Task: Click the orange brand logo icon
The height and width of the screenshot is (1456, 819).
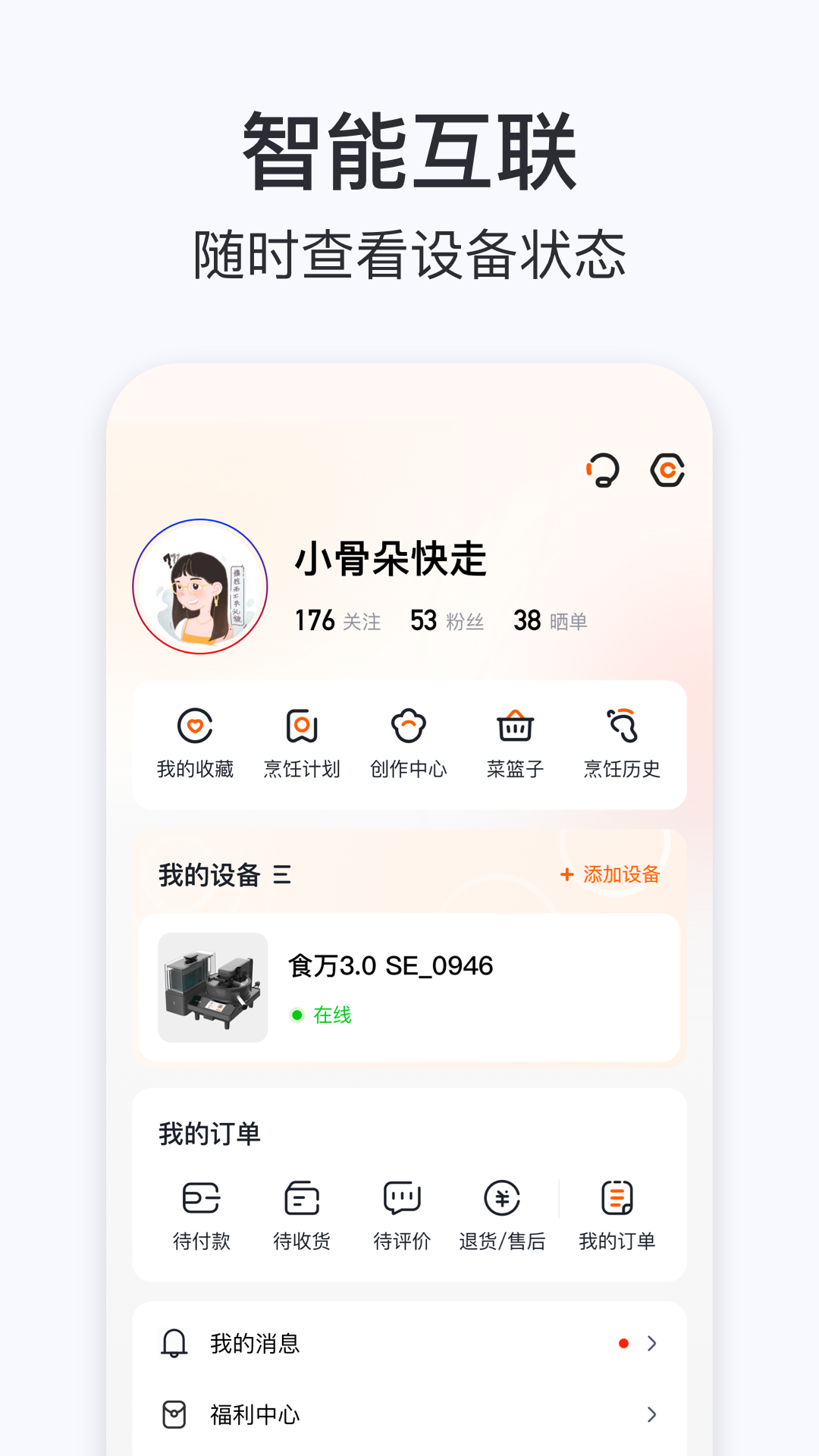Action: click(x=666, y=470)
